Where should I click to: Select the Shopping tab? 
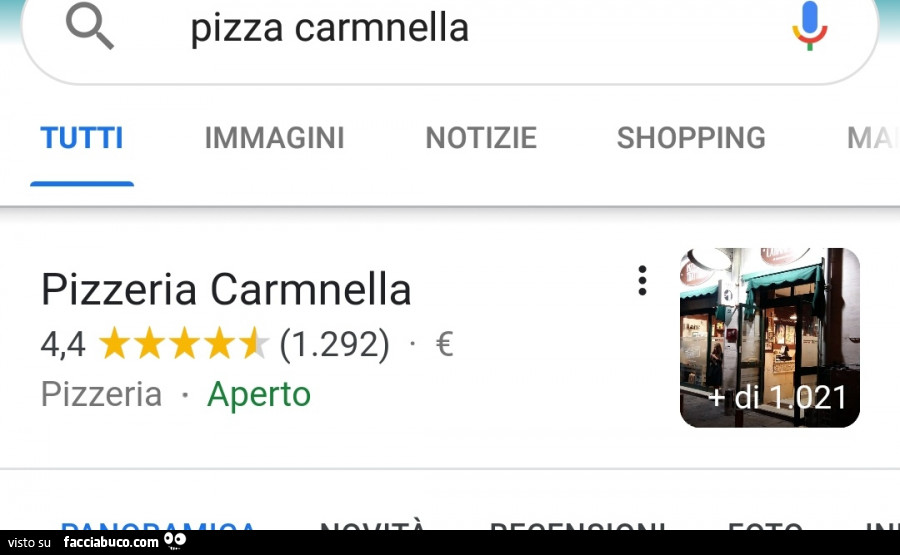(691, 138)
